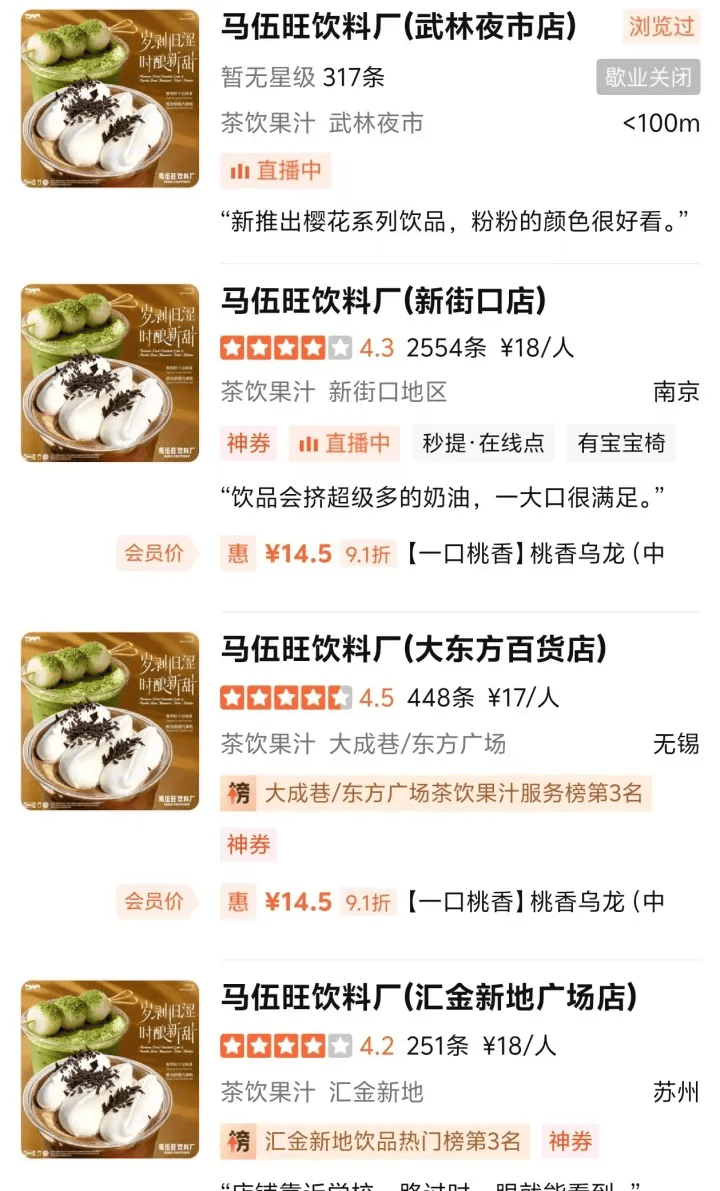Watch the 直播中 livestream for 武林夜市店
Screen dimensions: 720x1191
276,171
